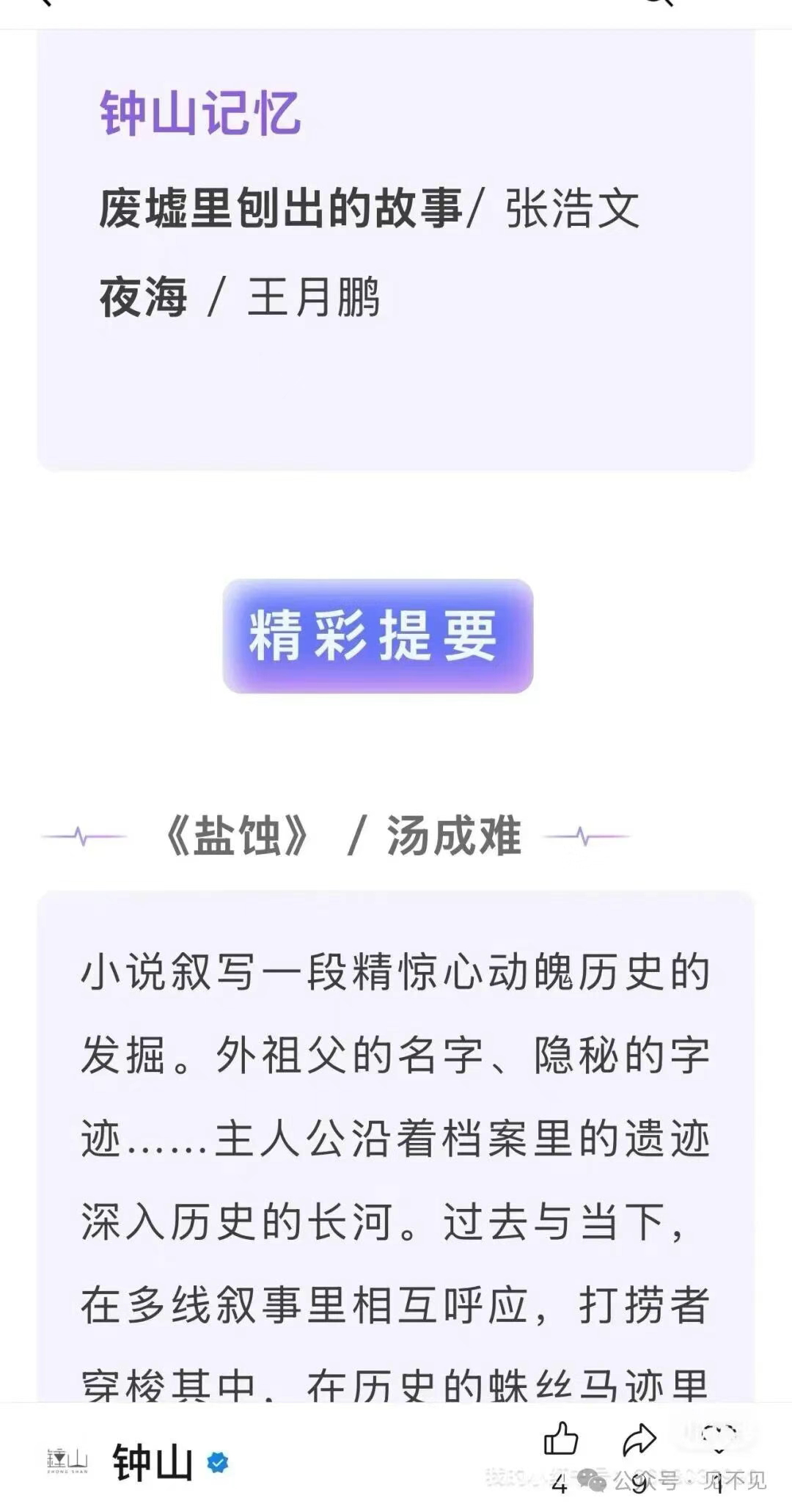Un-toggle the like by tapping its count 4
Viewport: 792px width, 1512px height.
(x=559, y=1482)
